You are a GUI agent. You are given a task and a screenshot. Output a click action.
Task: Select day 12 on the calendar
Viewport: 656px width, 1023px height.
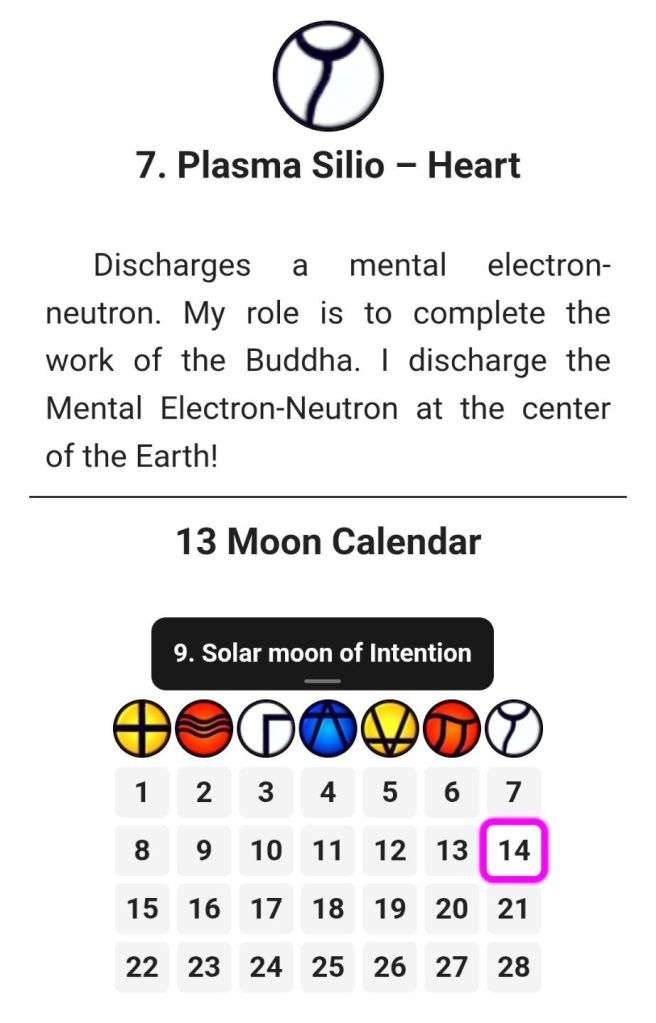pyautogui.click(x=390, y=851)
